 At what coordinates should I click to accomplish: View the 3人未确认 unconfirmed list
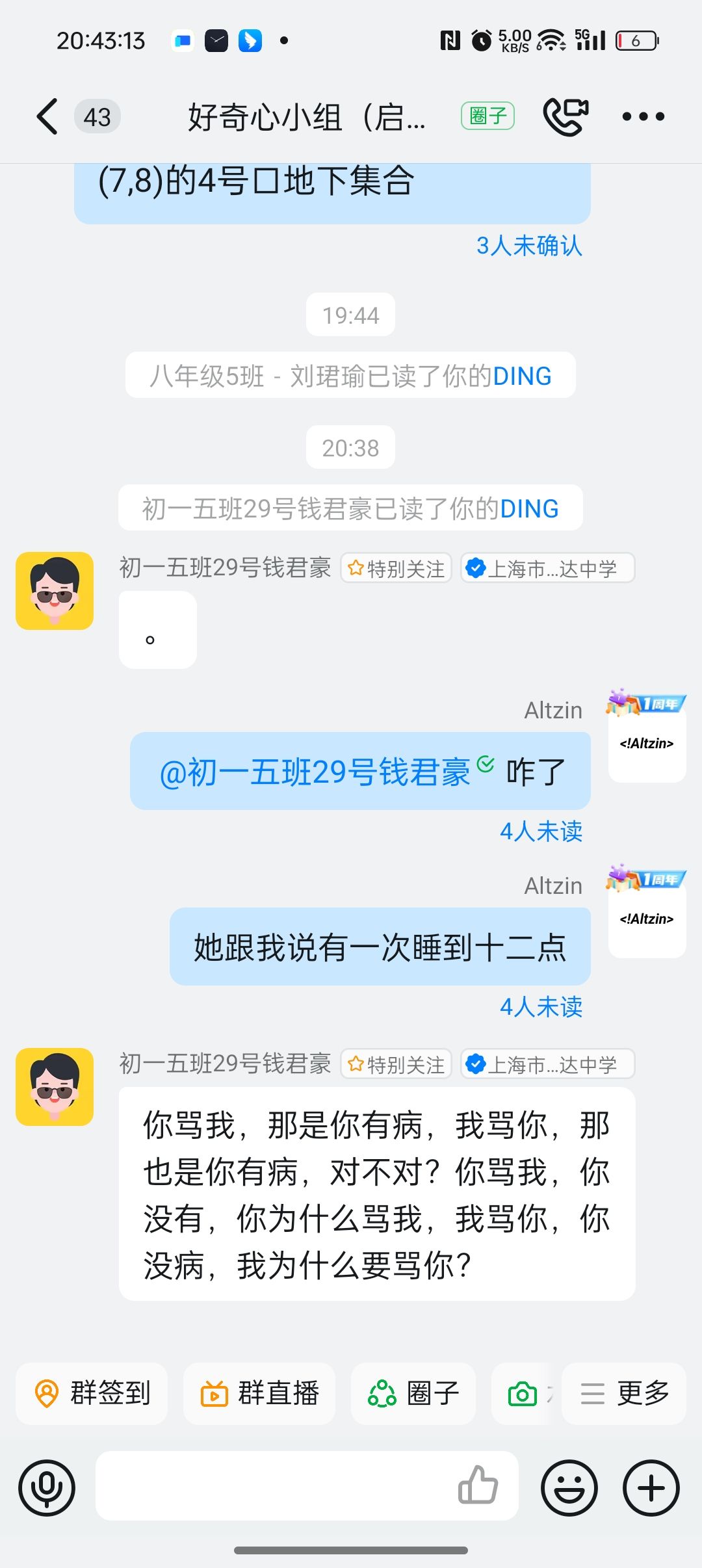[x=529, y=246]
